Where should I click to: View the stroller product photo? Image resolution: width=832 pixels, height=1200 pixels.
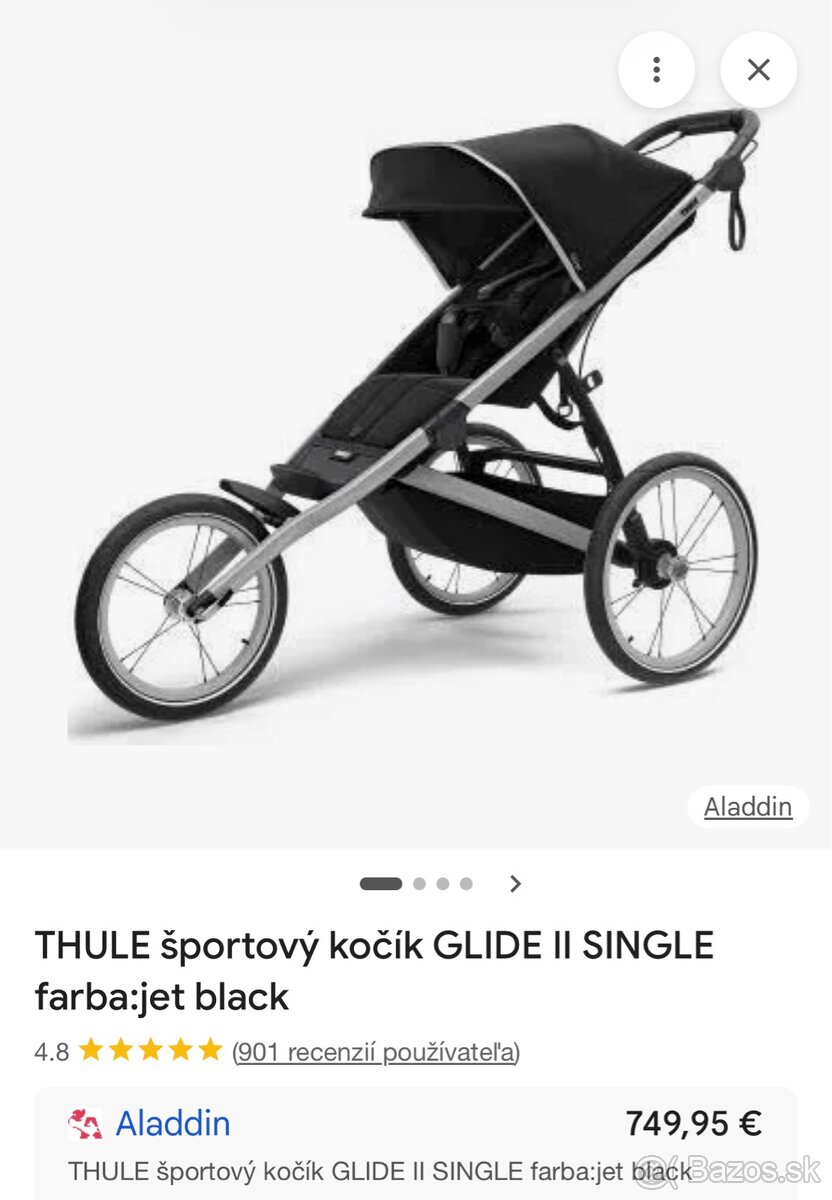415,420
